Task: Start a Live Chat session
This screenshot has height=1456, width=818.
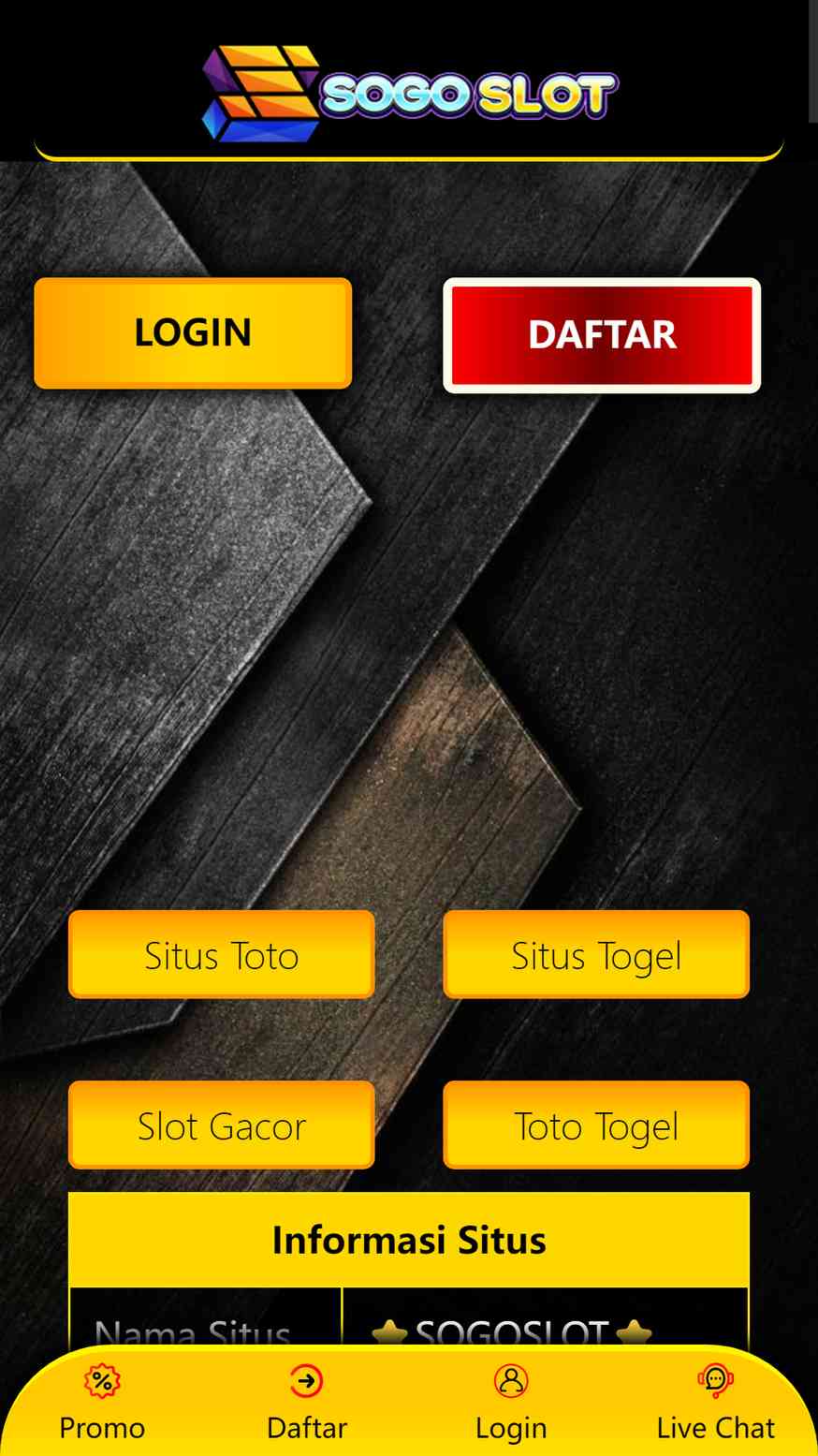Action: point(716,1403)
